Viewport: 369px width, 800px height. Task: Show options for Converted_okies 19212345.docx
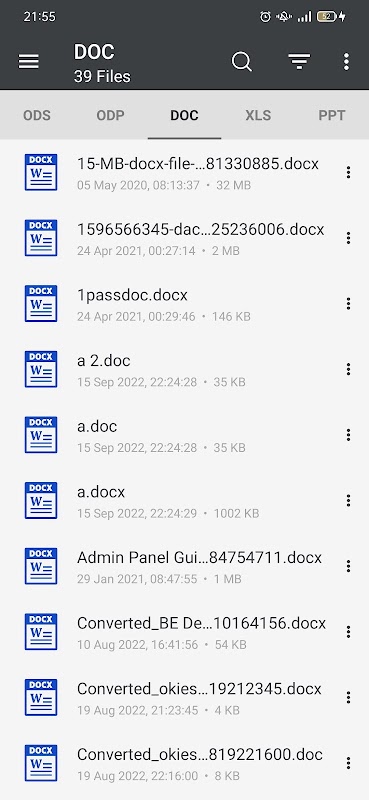click(x=348, y=697)
